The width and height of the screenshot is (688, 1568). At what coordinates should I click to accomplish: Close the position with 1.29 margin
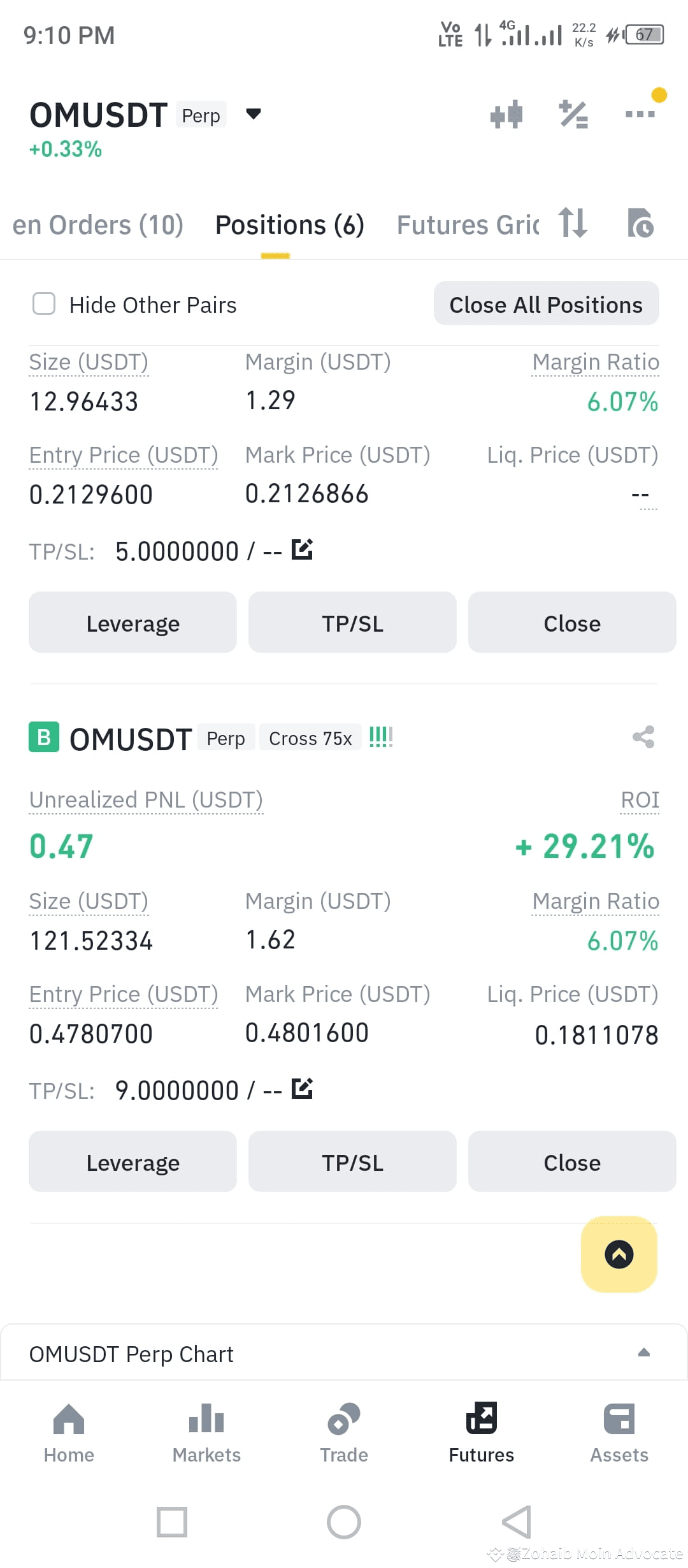(x=571, y=623)
